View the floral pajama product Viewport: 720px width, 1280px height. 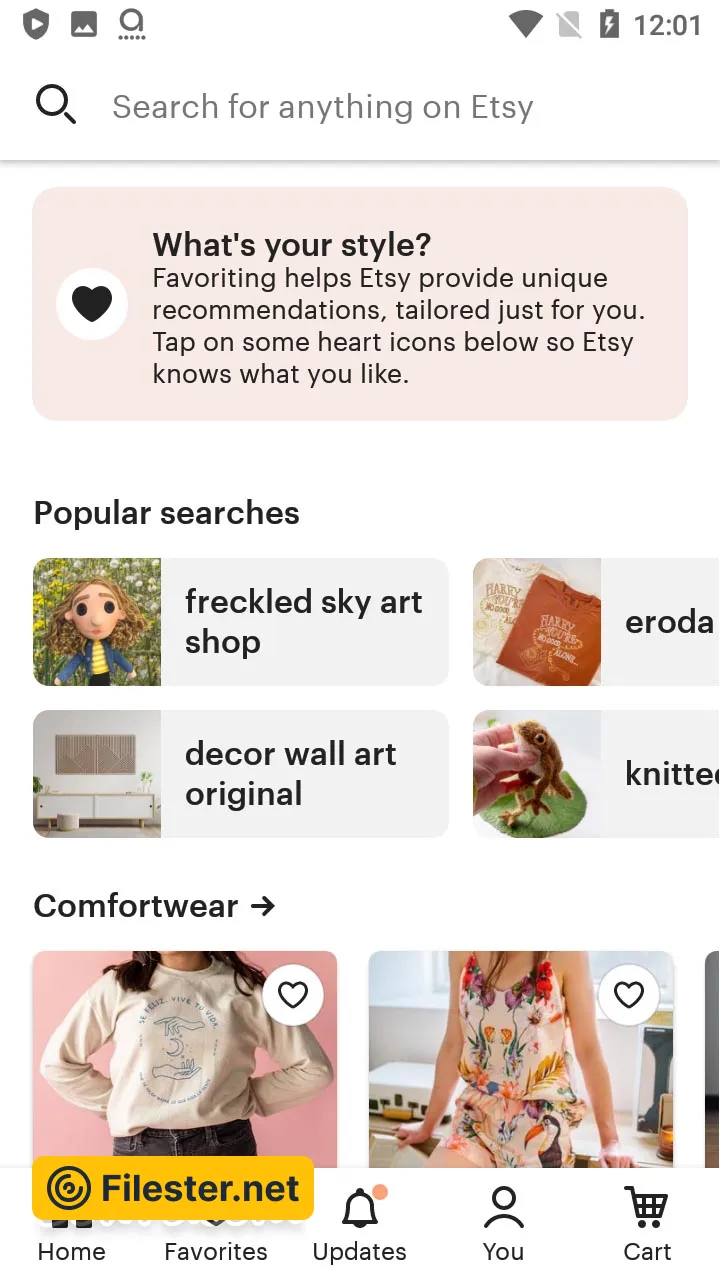(x=500, y=1080)
